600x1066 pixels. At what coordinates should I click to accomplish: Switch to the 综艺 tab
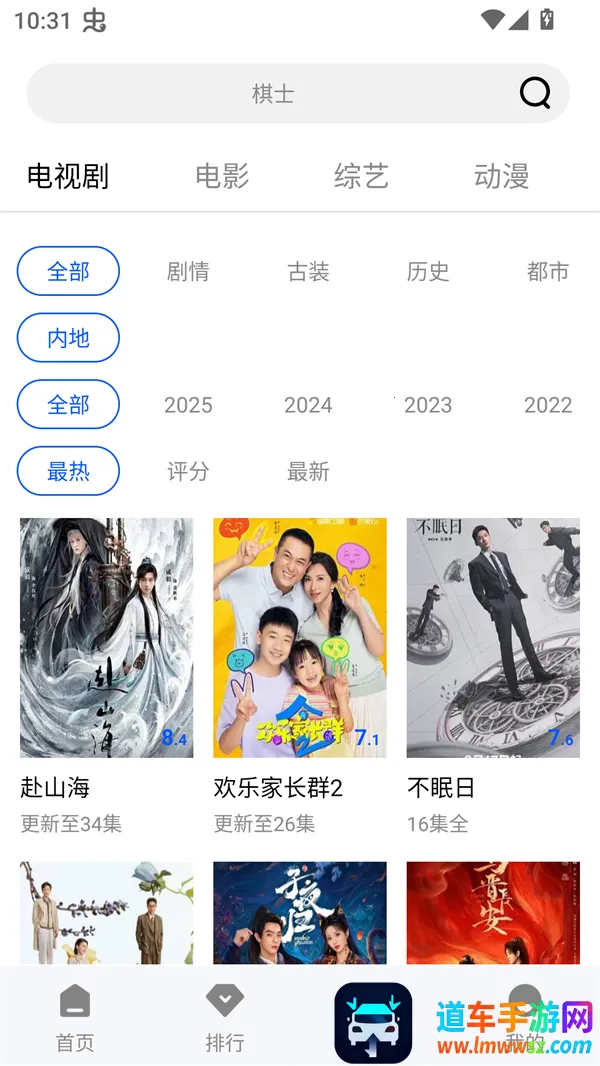(361, 176)
